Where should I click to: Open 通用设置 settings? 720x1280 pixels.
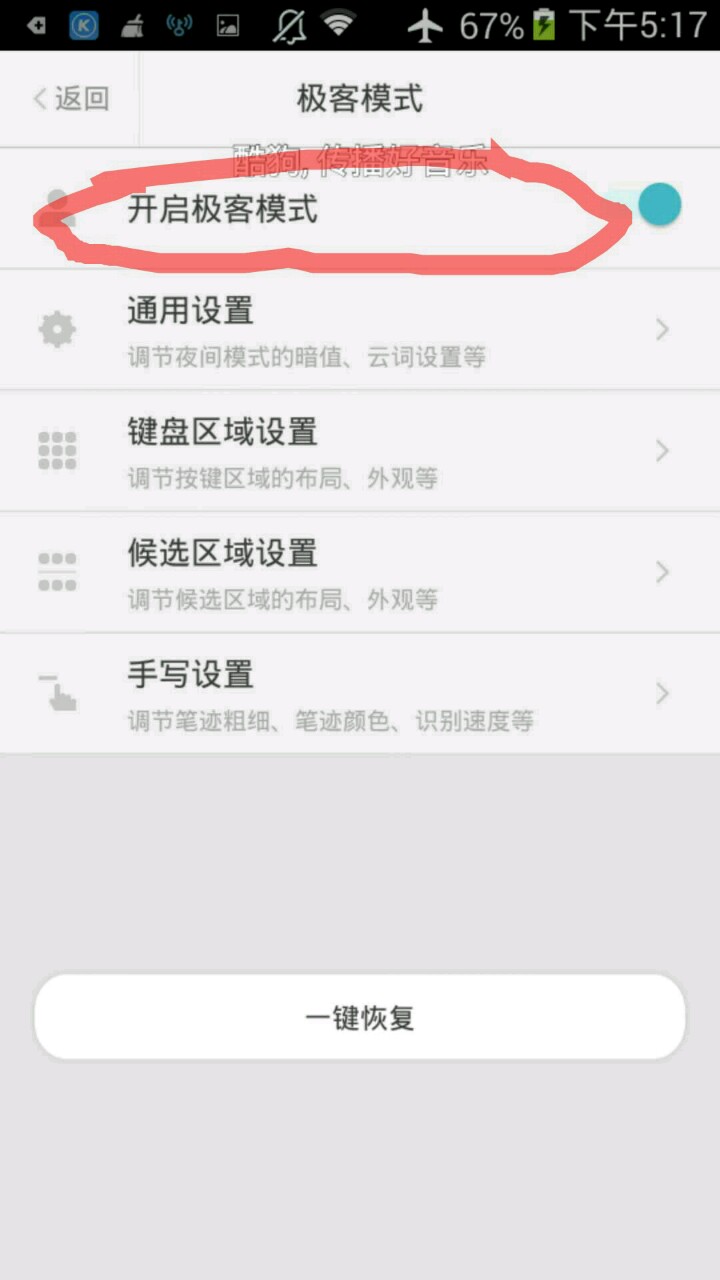pyautogui.click(x=360, y=329)
